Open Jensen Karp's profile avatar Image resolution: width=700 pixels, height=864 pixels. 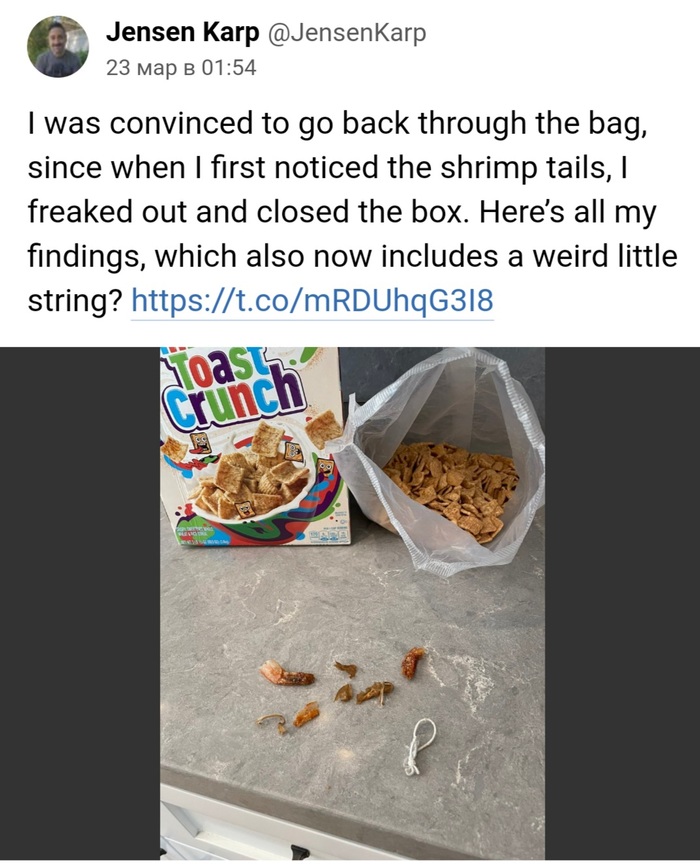[x=57, y=47]
